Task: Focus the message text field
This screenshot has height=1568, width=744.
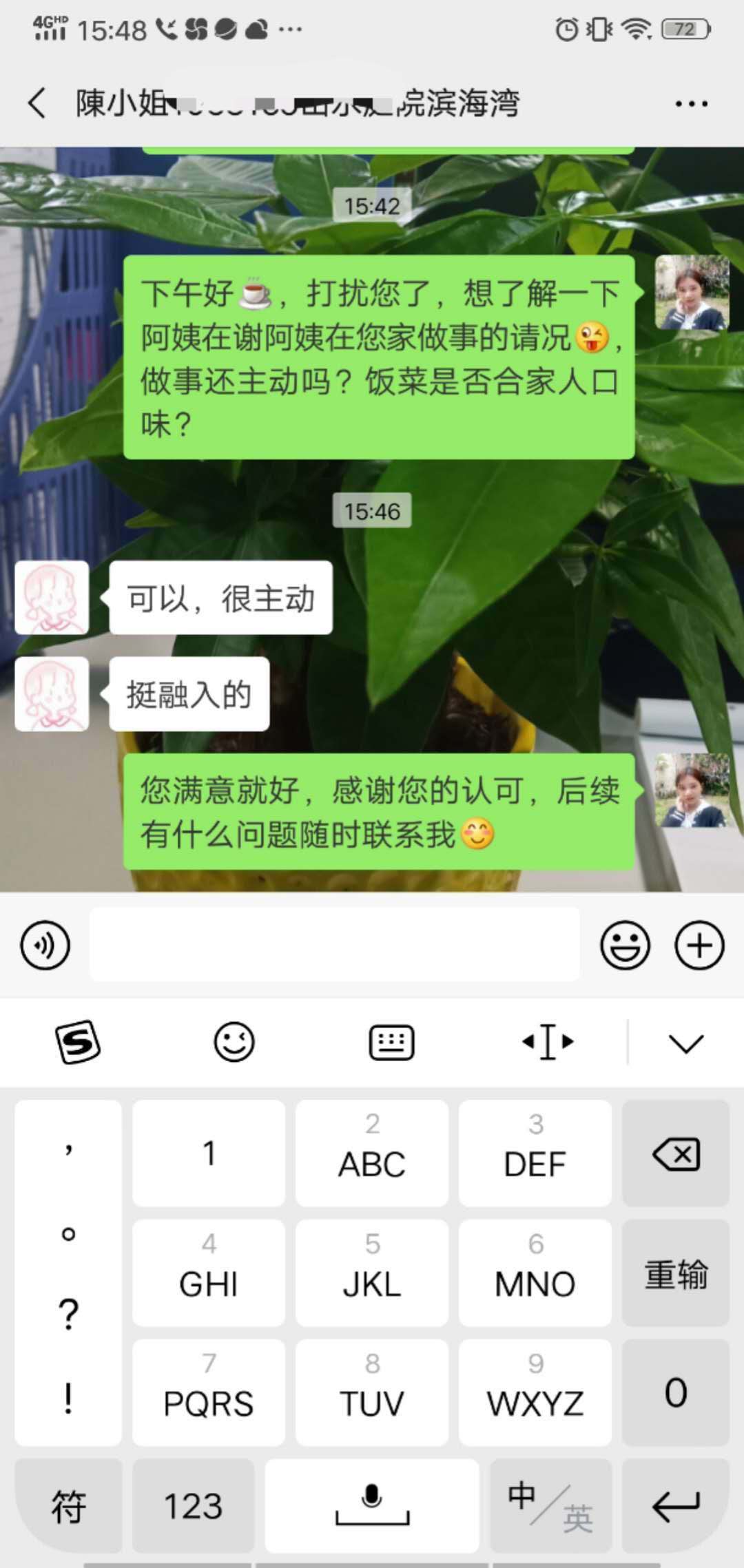Action: tap(334, 945)
